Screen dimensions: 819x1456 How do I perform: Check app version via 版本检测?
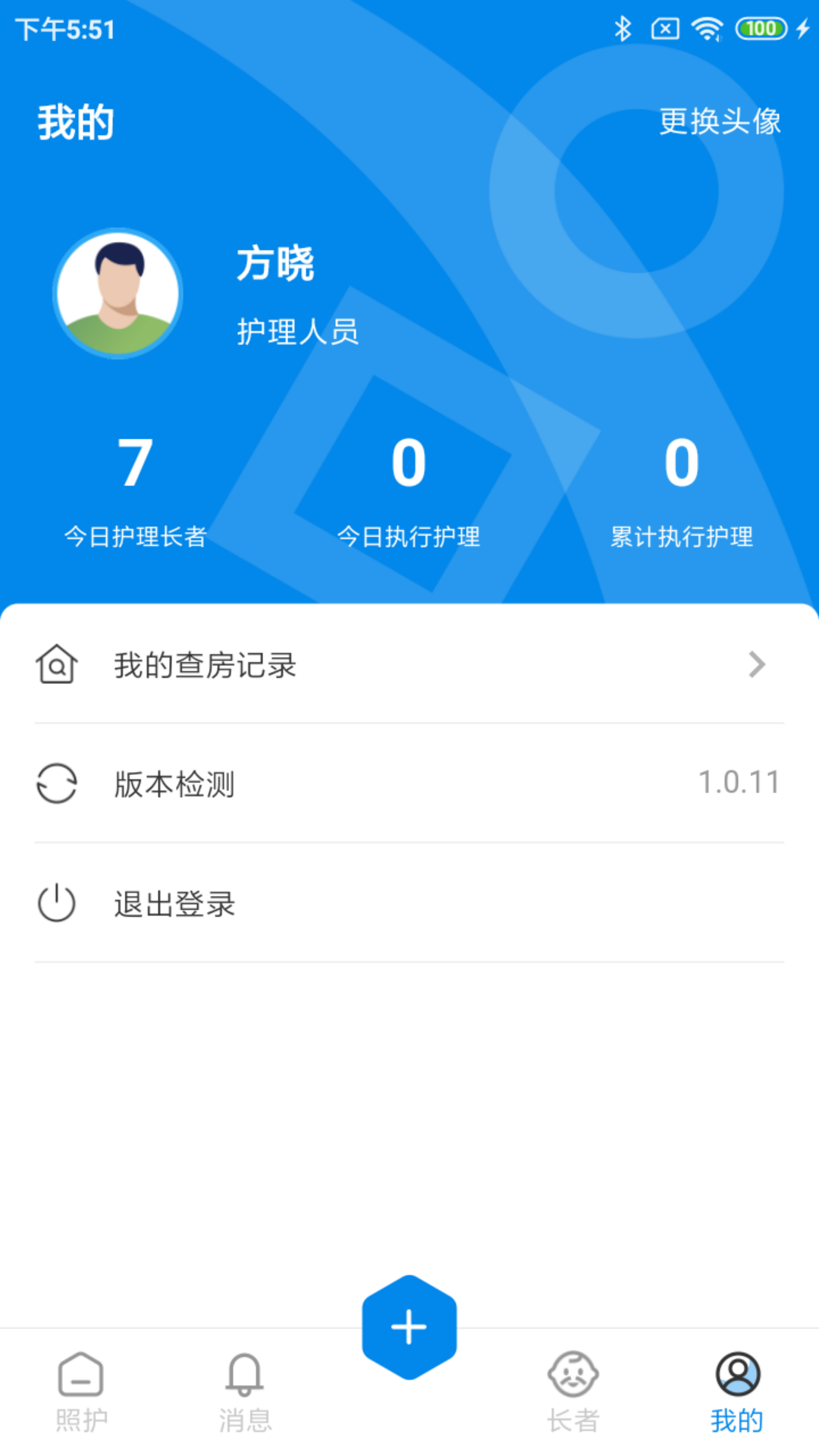click(x=409, y=783)
